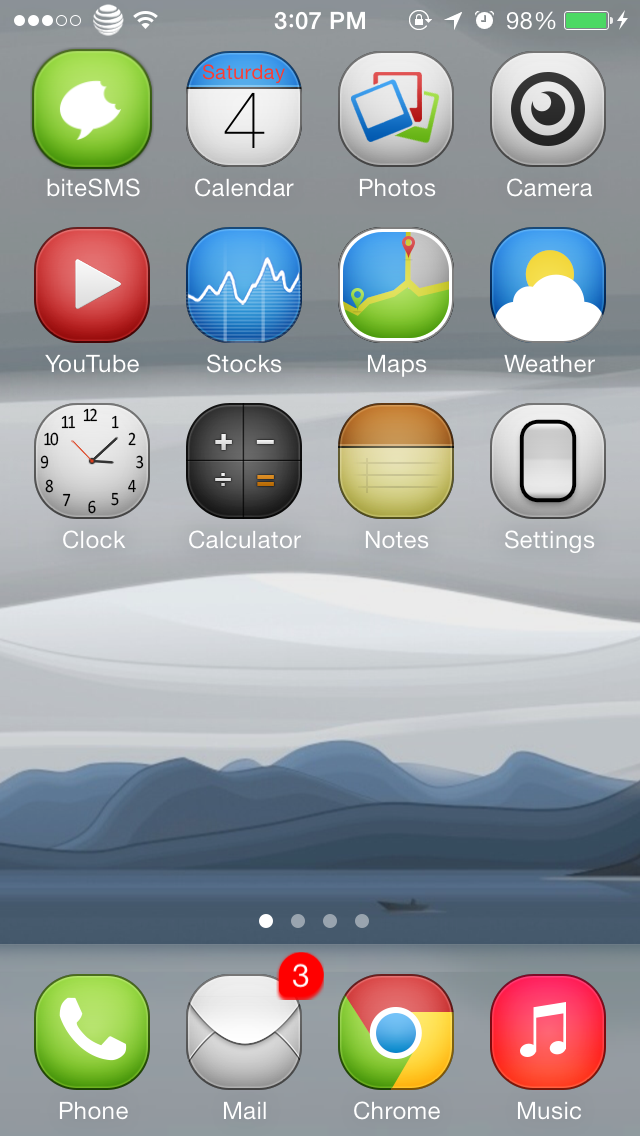Viewport: 640px width, 1136px height.
Task: Tap the home screen page indicator dots
Action: point(314,921)
